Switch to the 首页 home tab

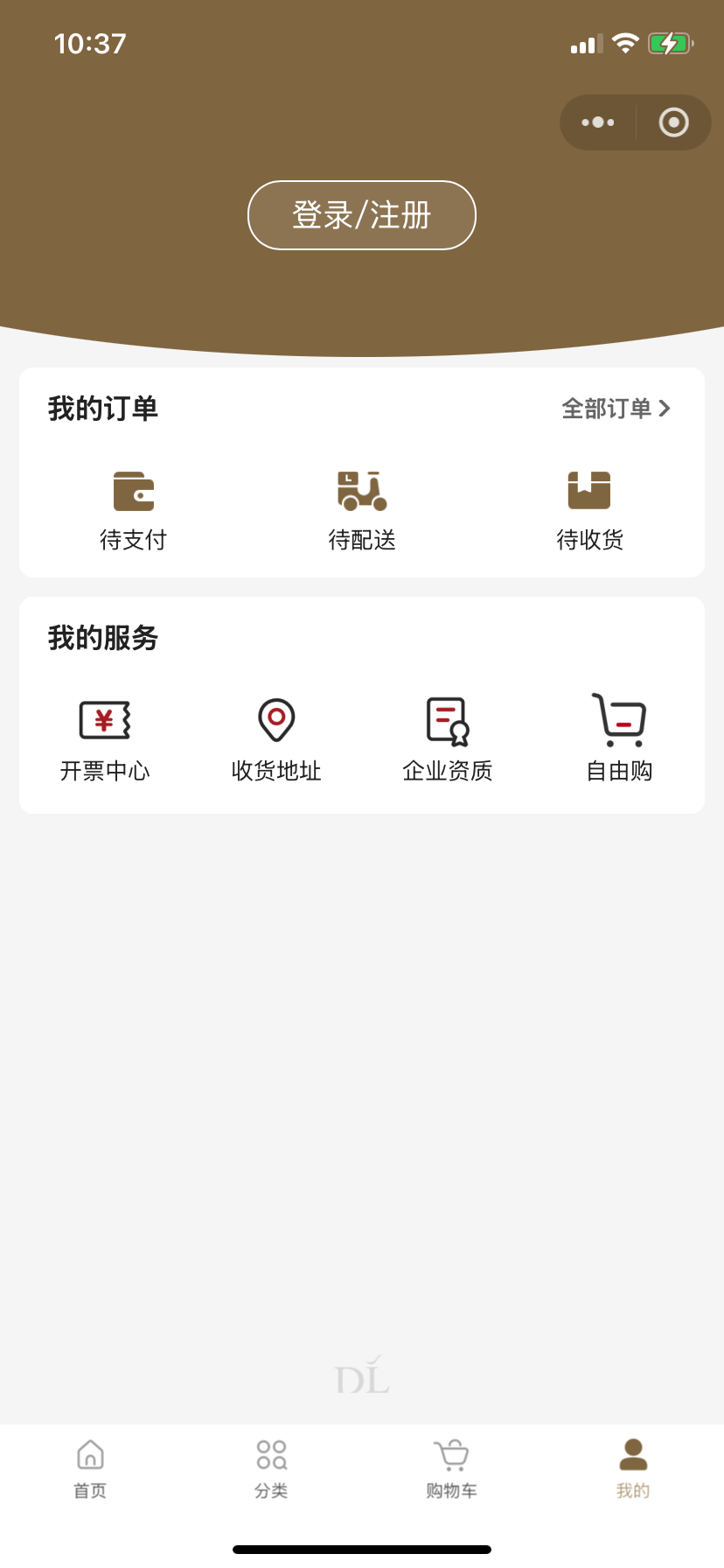[90, 1469]
